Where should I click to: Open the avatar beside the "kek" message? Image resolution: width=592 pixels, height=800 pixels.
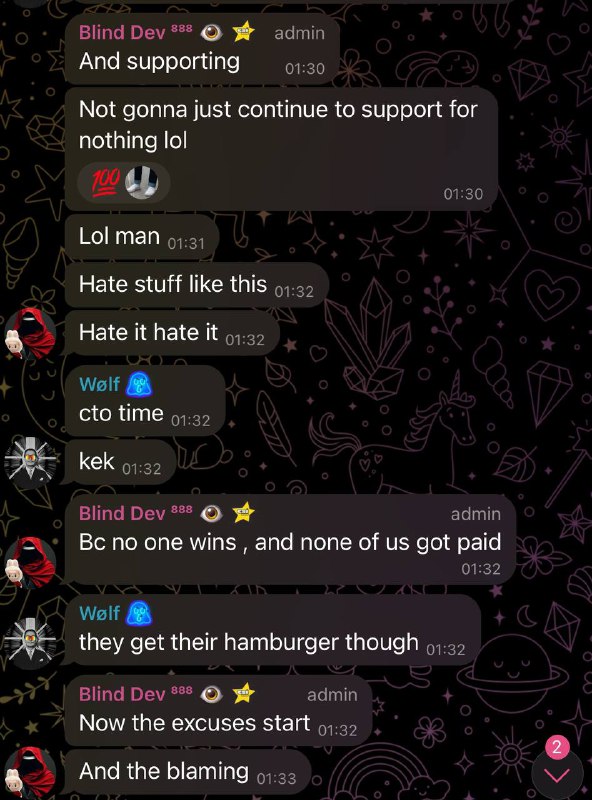tap(30, 462)
